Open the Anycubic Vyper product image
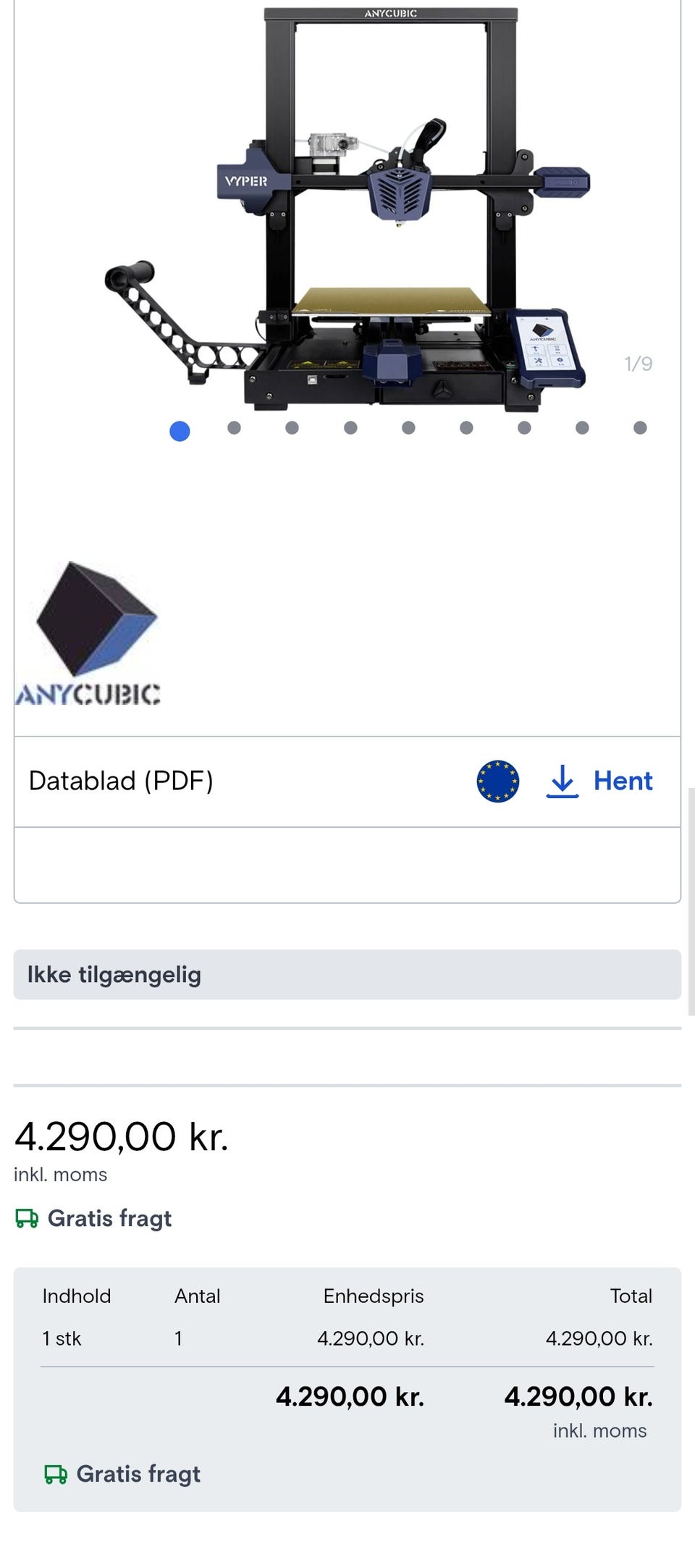The width and height of the screenshot is (695, 1568). [x=347, y=209]
